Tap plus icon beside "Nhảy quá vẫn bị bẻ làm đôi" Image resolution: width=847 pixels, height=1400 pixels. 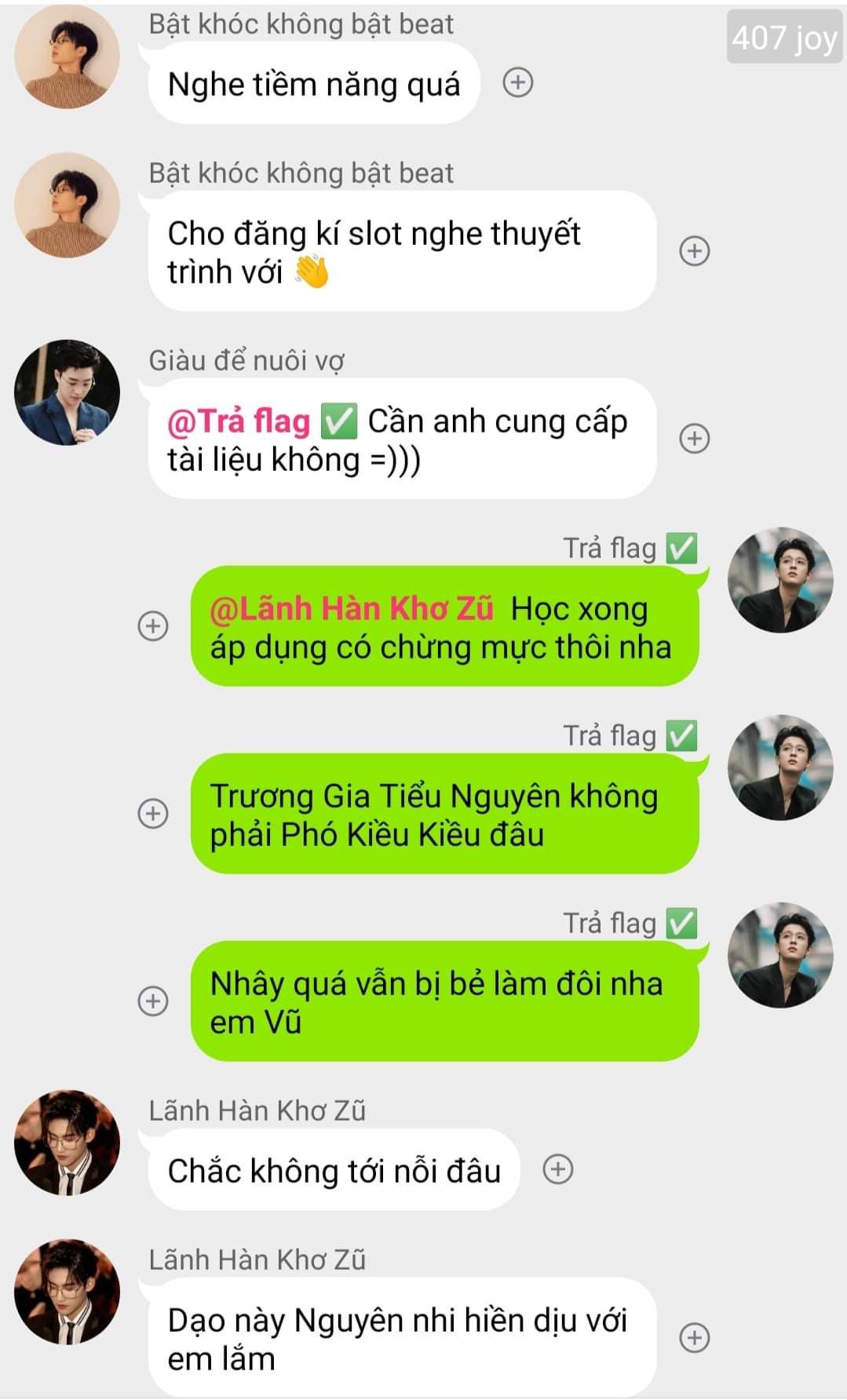coord(153,1001)
